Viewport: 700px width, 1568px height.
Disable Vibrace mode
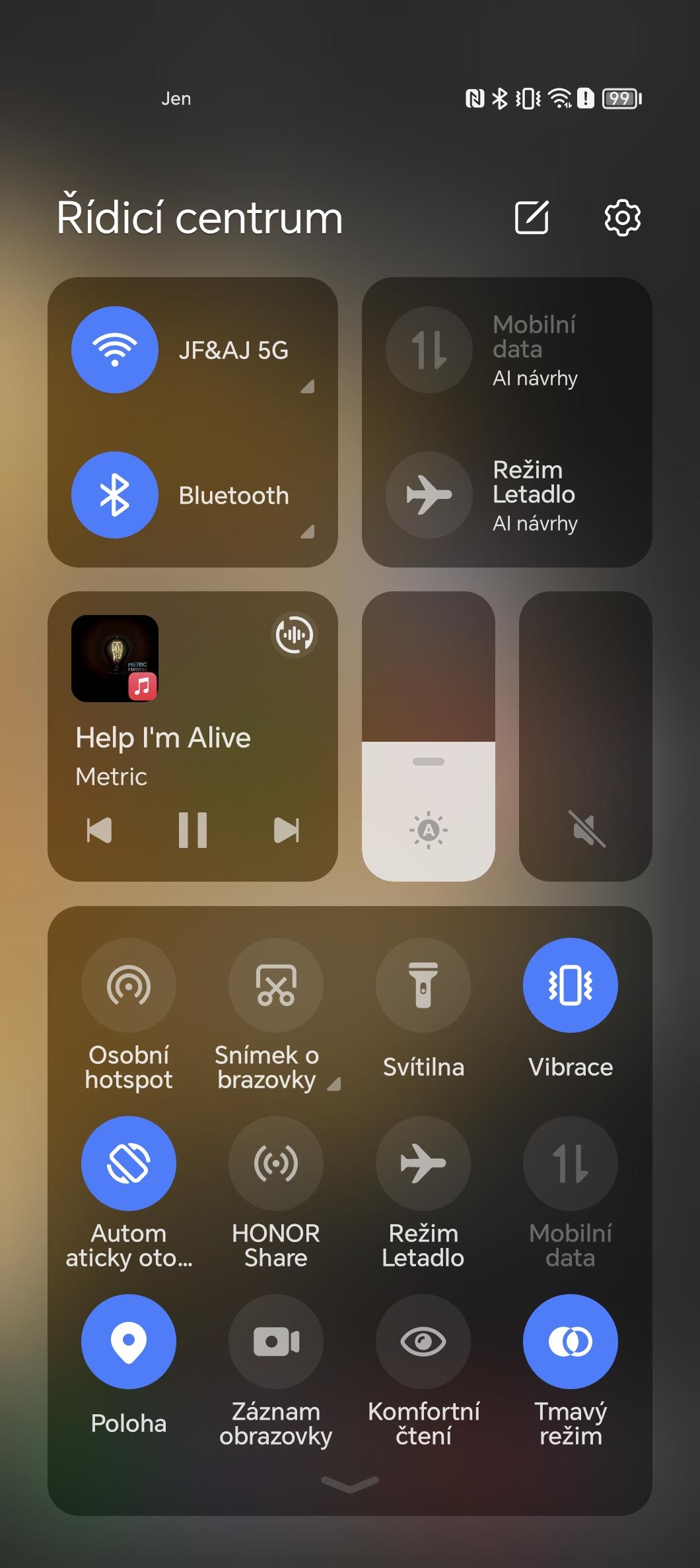[571, 985]
